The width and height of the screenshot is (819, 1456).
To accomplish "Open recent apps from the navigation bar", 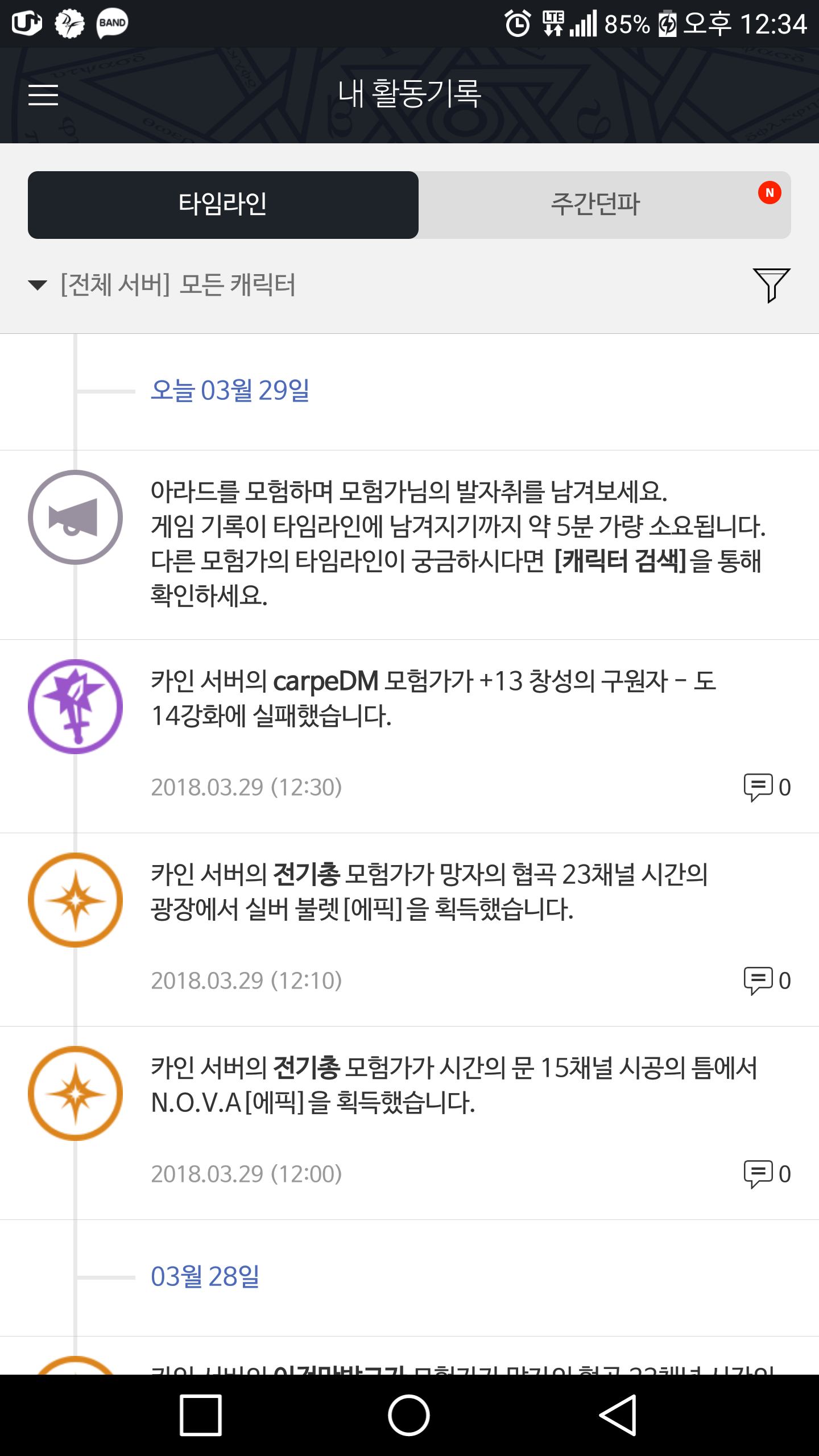I will pyautogui.click(x=200, y=1415).
